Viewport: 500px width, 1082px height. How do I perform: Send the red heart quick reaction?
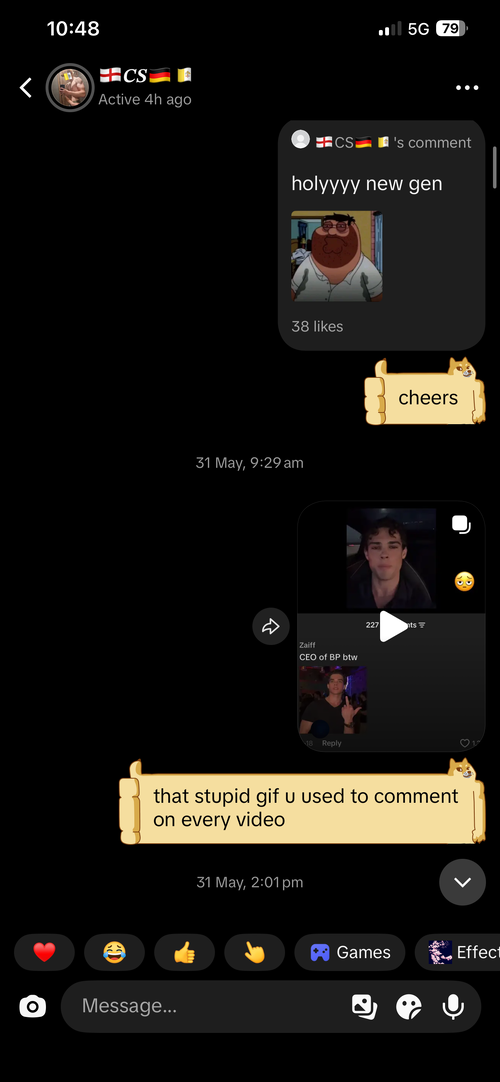44,952
